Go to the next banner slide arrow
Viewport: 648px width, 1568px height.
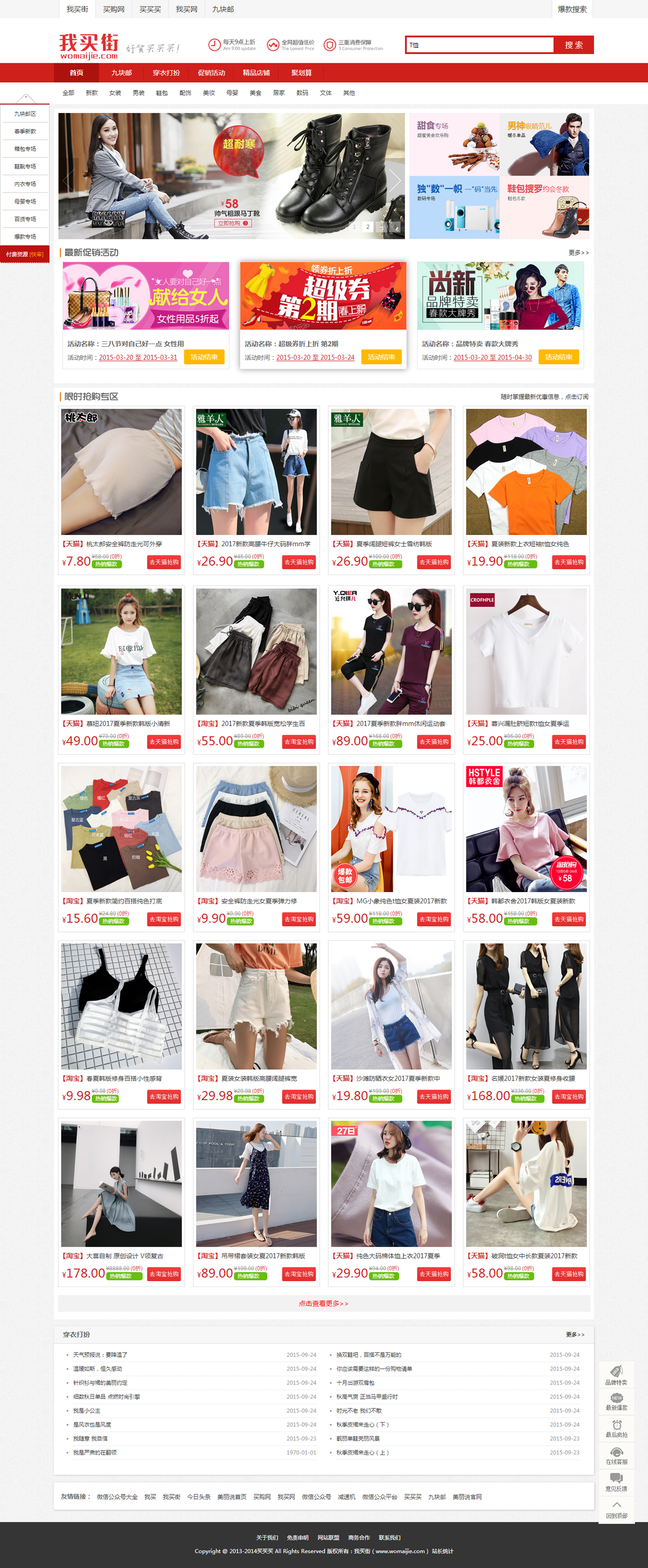(395, 179)
